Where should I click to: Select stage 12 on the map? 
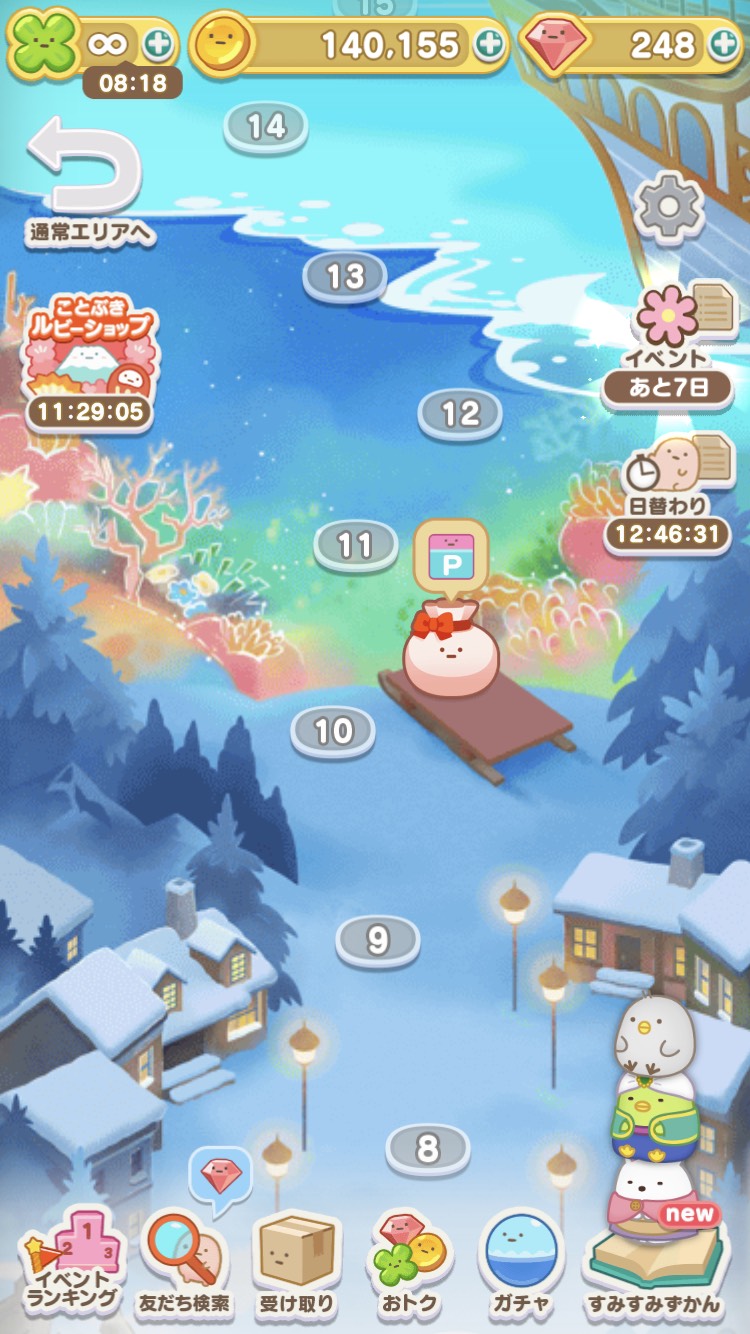[460, 413]
